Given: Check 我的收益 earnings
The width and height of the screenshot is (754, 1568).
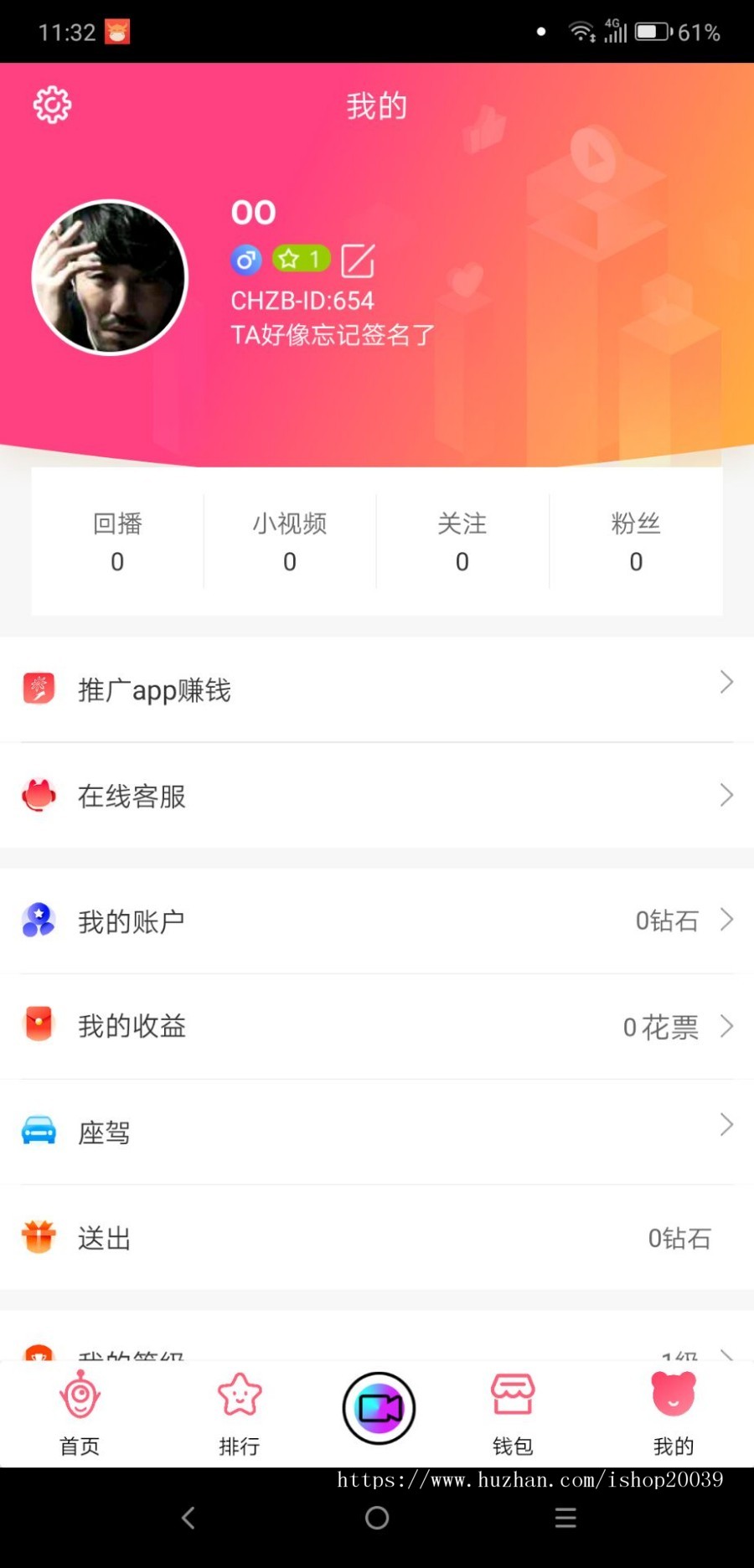Looking at the screenshot, I should (377, 1026).
